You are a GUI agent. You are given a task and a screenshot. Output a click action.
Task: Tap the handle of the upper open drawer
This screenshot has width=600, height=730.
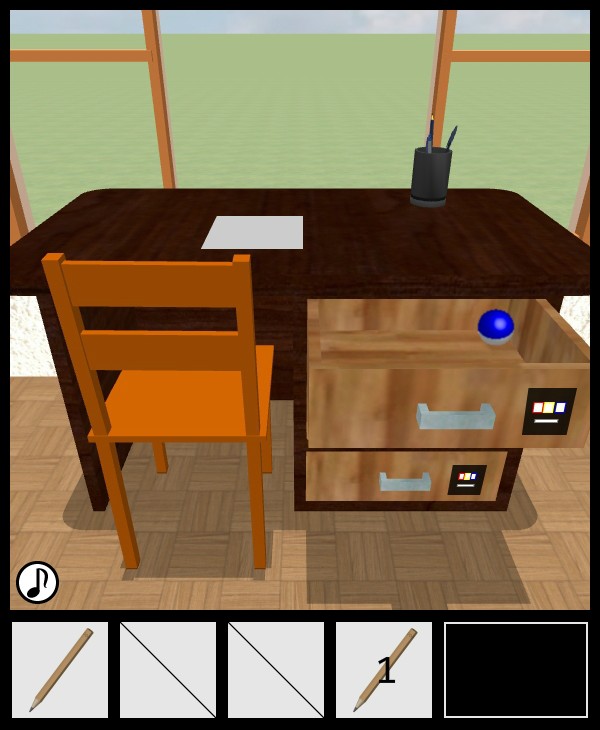point(456,416)
